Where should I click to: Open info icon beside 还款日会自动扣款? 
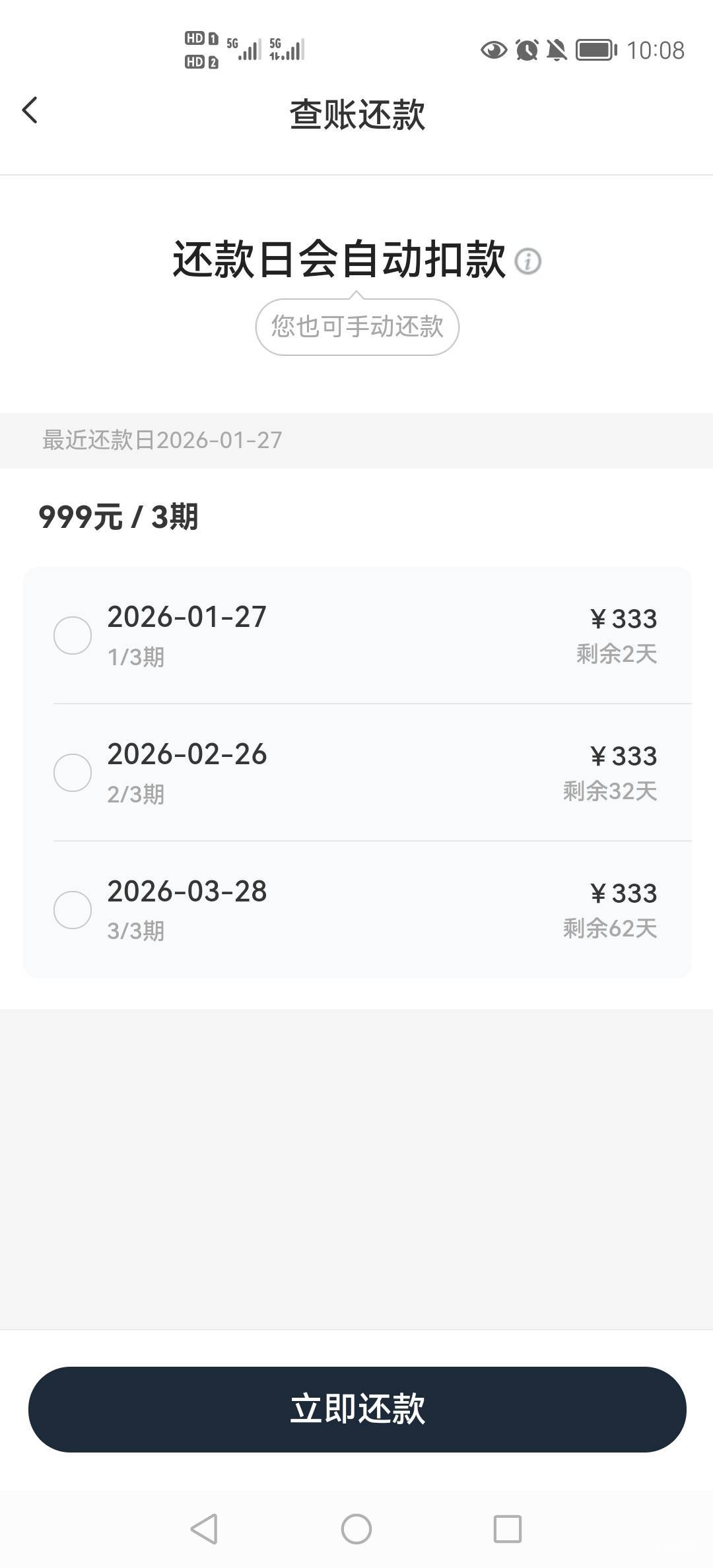[x=527, y=261]
